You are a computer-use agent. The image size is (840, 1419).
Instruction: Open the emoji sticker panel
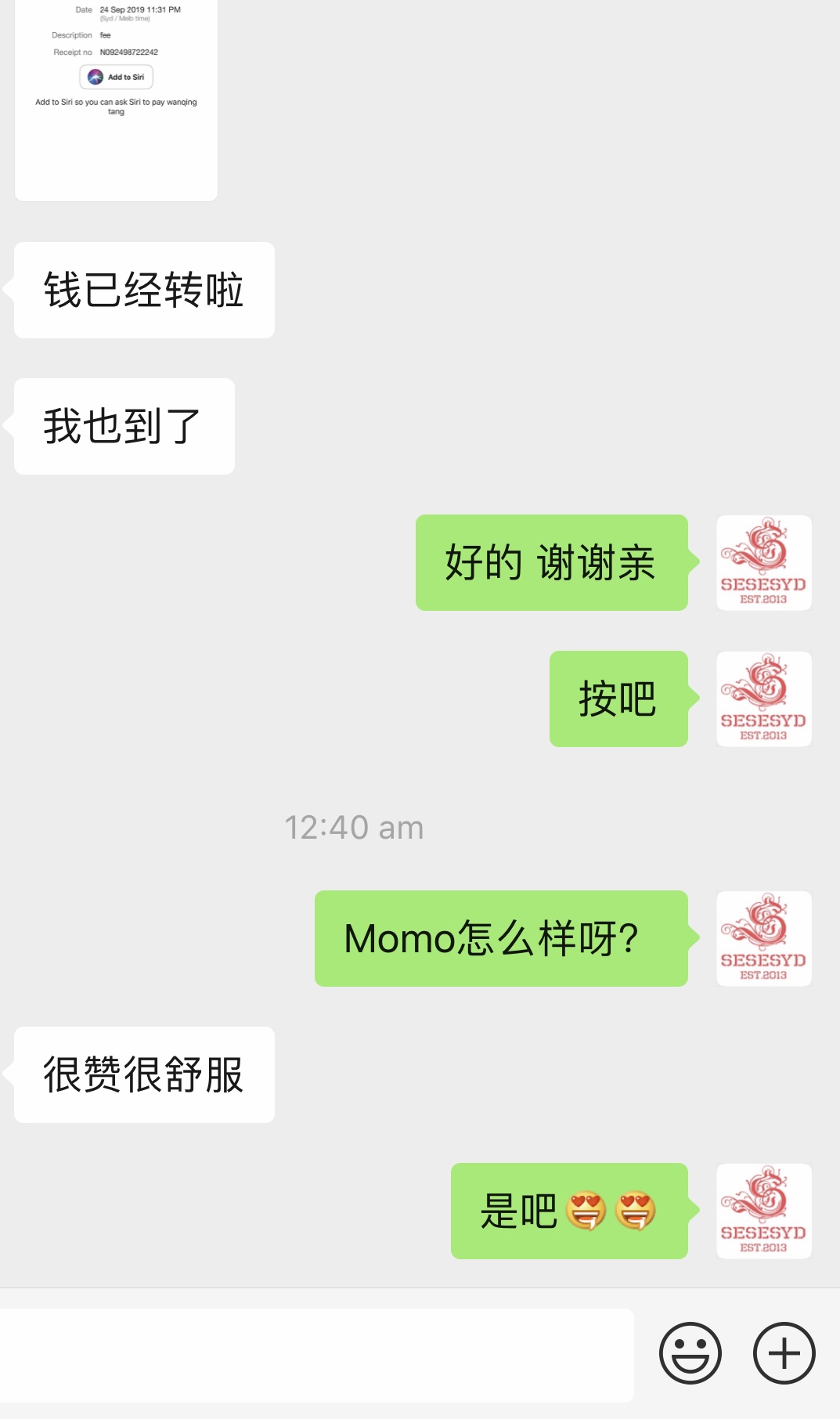[690, 1353]
